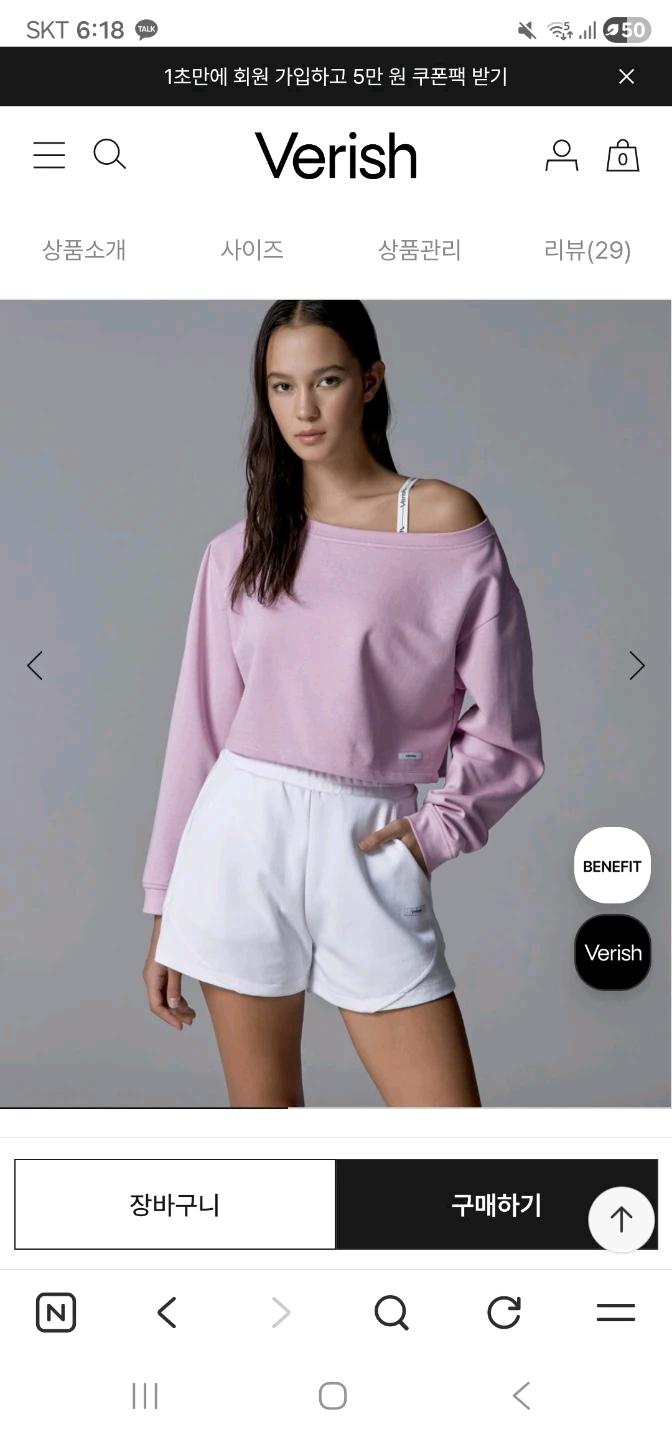Buy now with 구매하기 button
Viewport: 672px width, 1440px height.
click(496, 1205)
